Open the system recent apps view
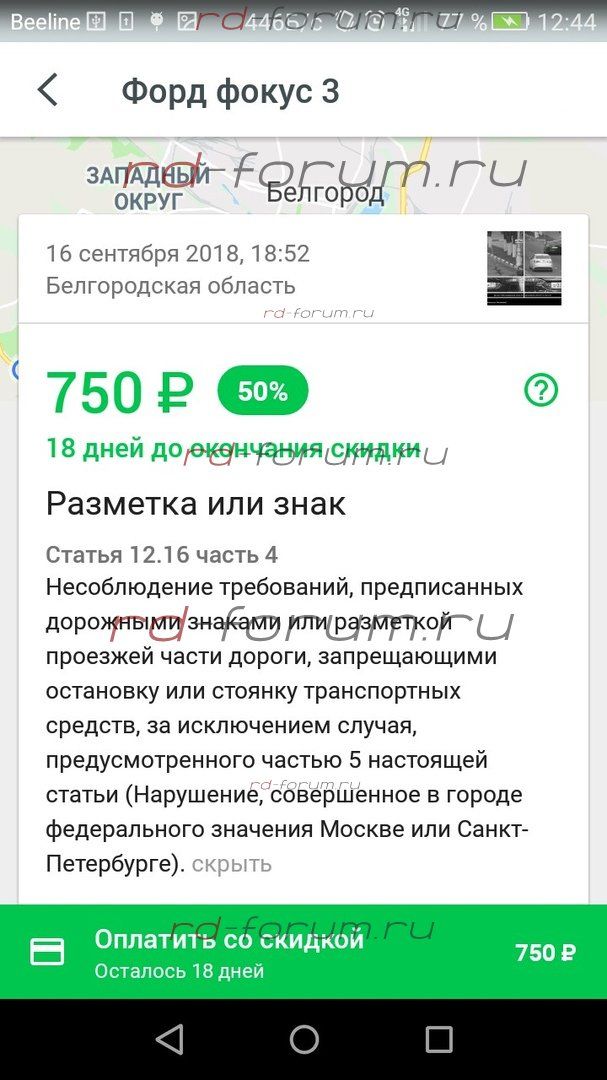This screenshot has width=607, height=1080. click(x=438, y=1039)
